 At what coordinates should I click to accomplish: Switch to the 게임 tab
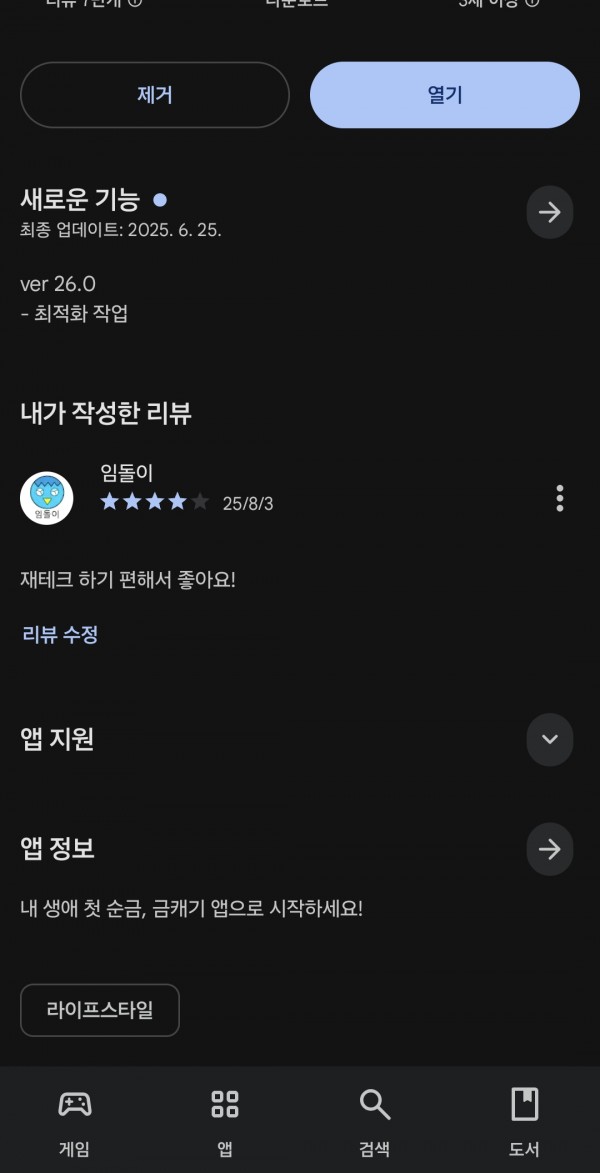pos(75,1122)
